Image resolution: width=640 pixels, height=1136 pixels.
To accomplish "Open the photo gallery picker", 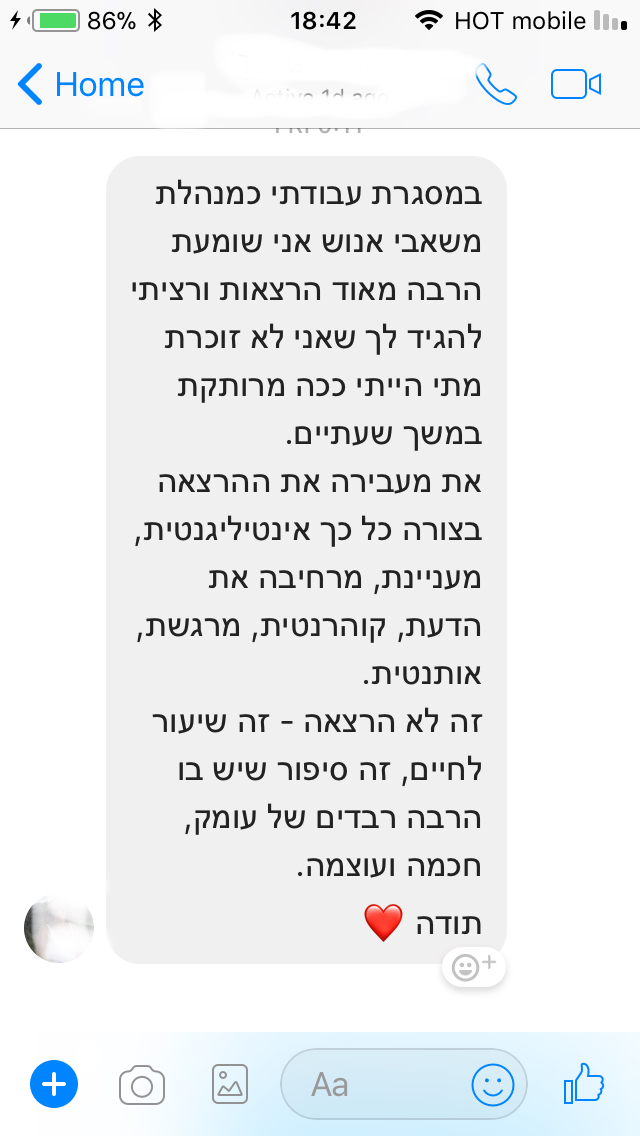I will (230, 1085).
